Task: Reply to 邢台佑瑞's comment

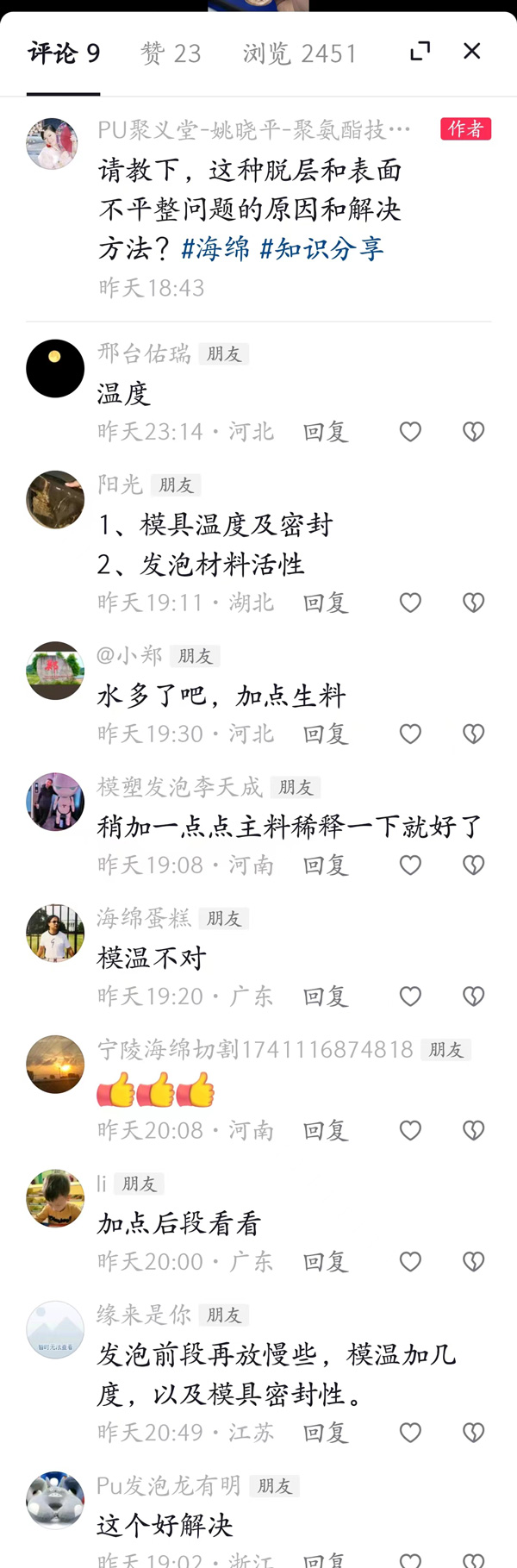Action: pos(325,431)
